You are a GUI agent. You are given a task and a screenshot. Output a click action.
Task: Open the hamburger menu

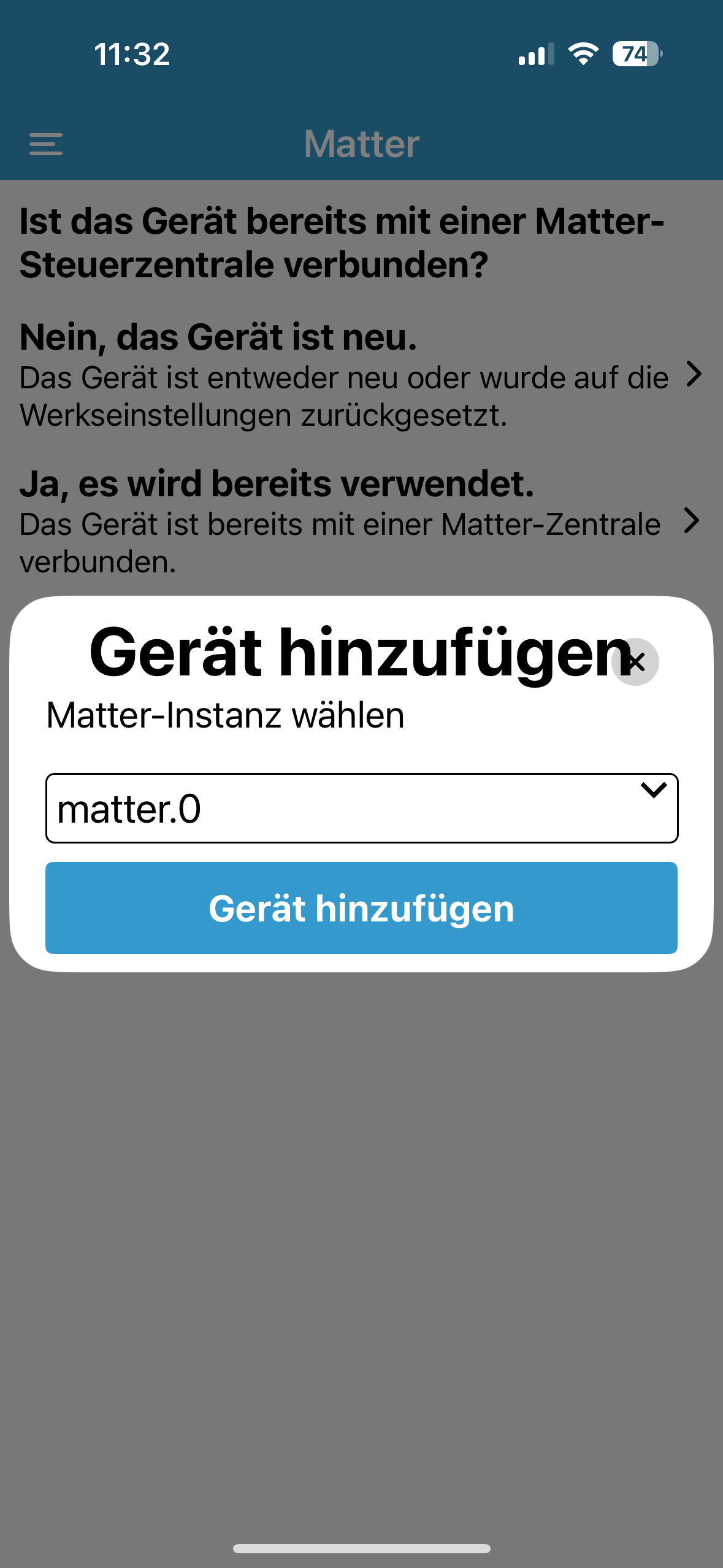click(x=46, y=144)
